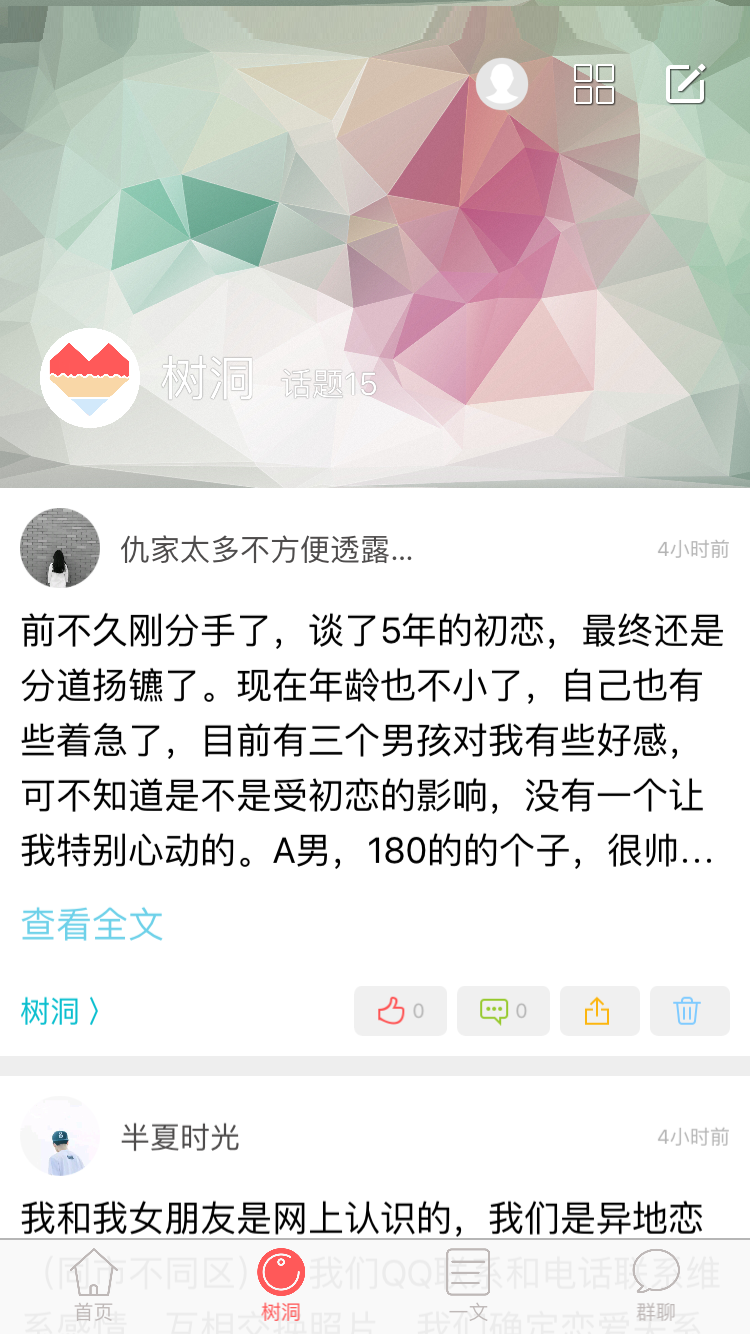The image size is (750, 1334).
Task: Open the grid view icon in the header
Action: point(594,84)
